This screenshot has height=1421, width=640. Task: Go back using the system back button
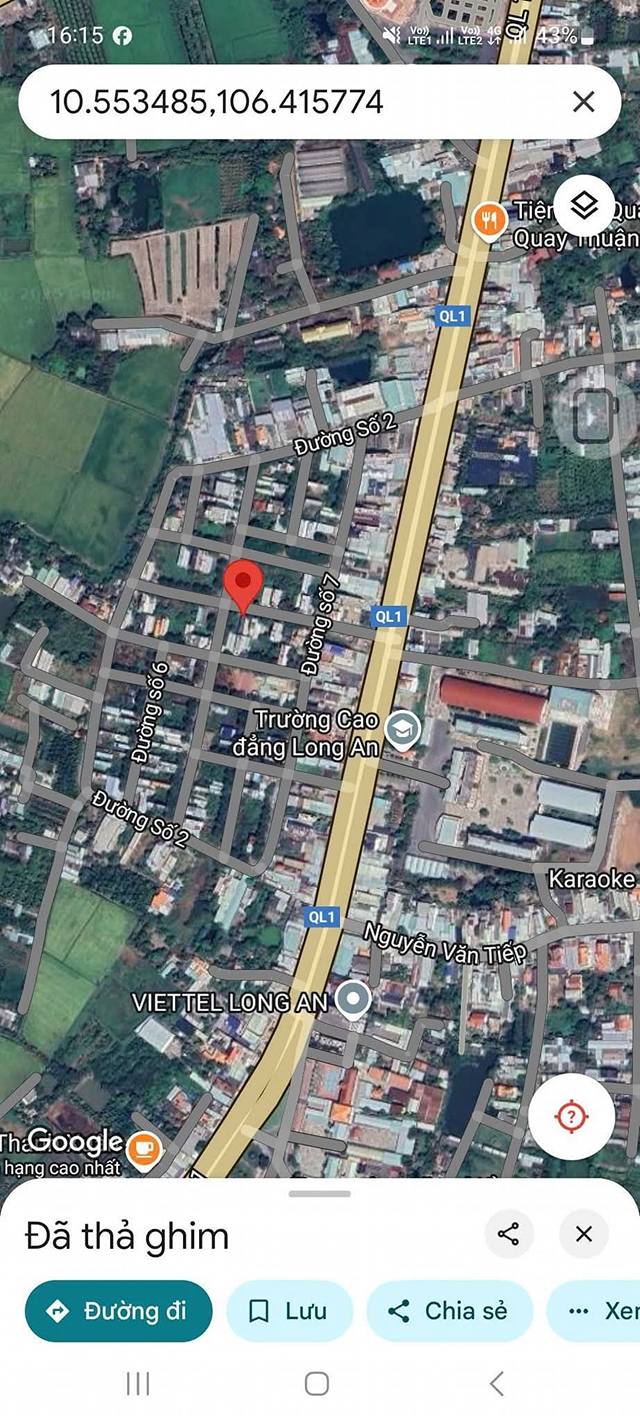tap(496, 1384)
